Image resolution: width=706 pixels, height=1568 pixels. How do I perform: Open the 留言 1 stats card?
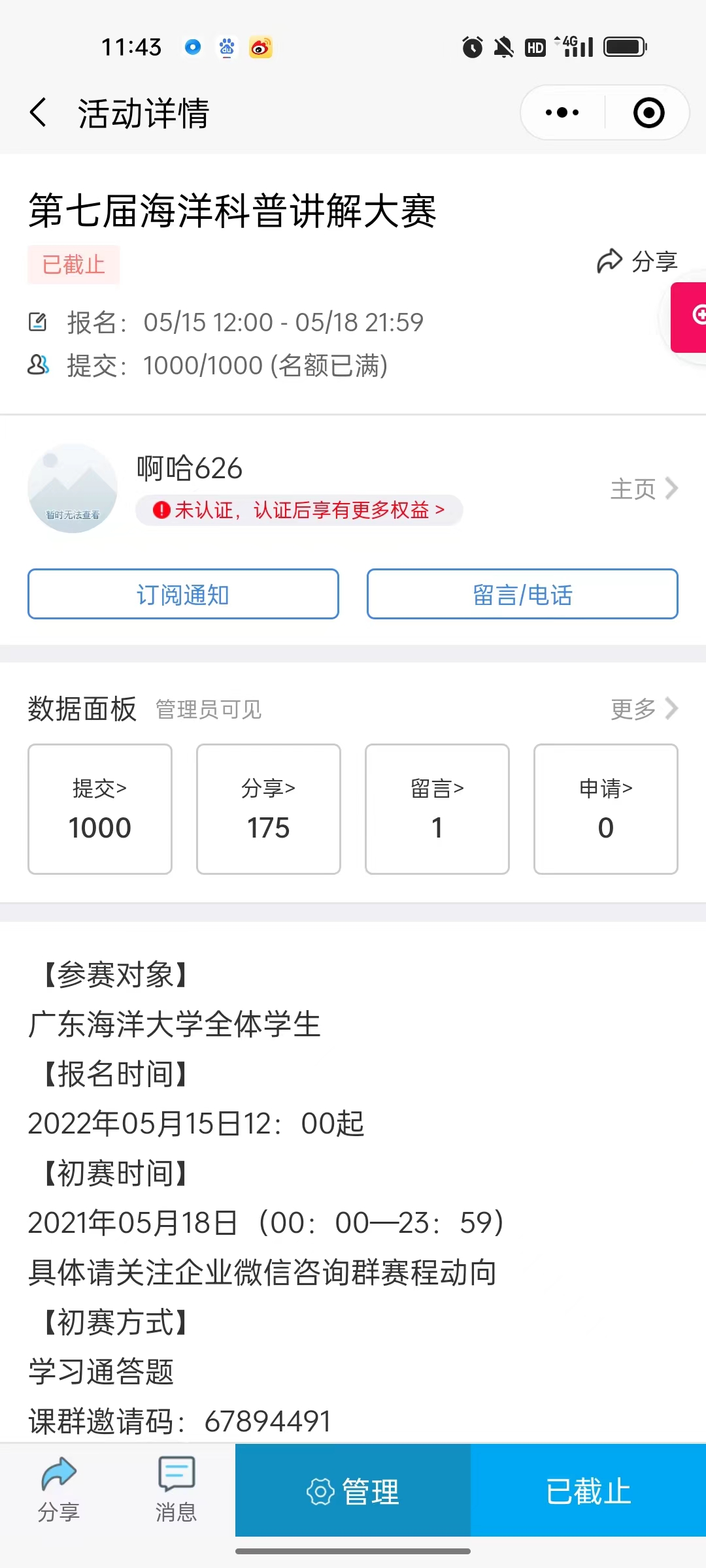(437, 809)
